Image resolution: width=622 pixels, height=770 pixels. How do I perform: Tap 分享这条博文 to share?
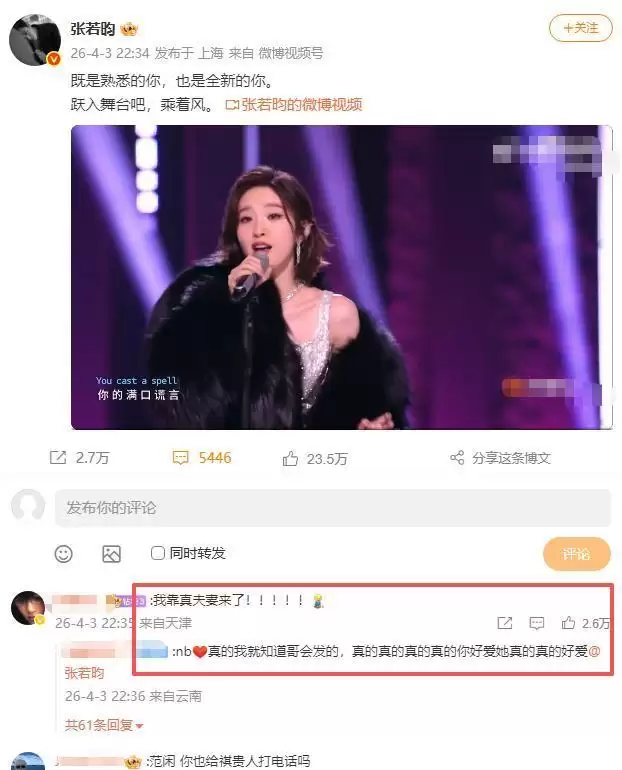click(x=500, y=458)
